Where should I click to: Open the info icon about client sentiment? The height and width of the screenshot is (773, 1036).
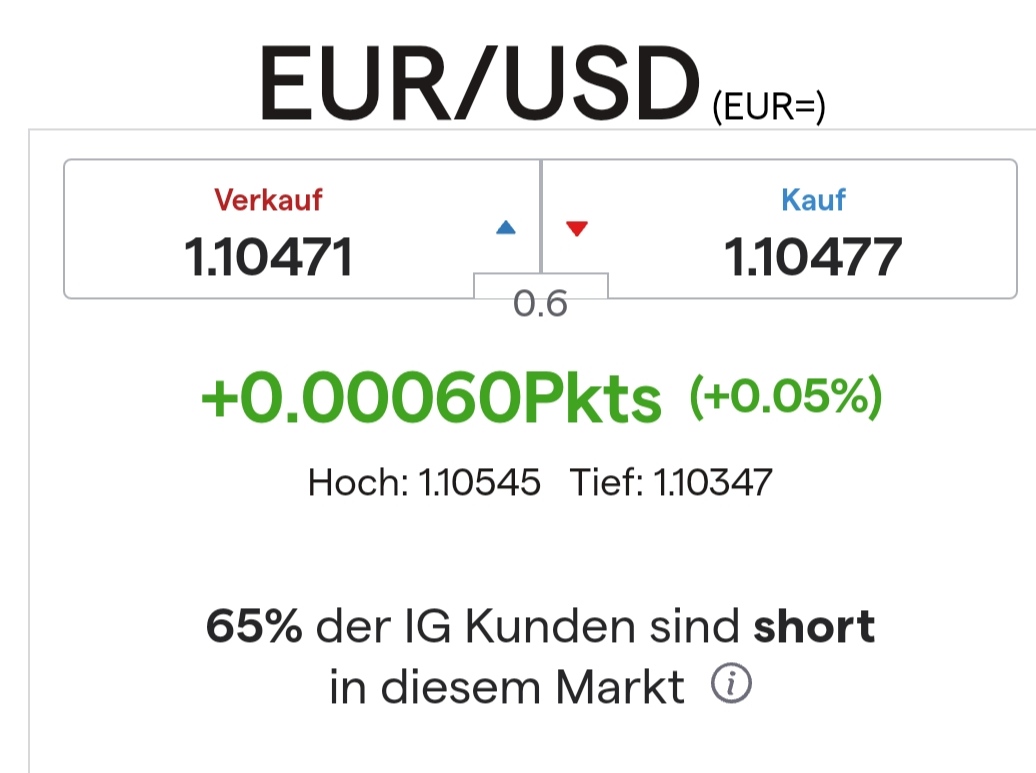[731, 685]
